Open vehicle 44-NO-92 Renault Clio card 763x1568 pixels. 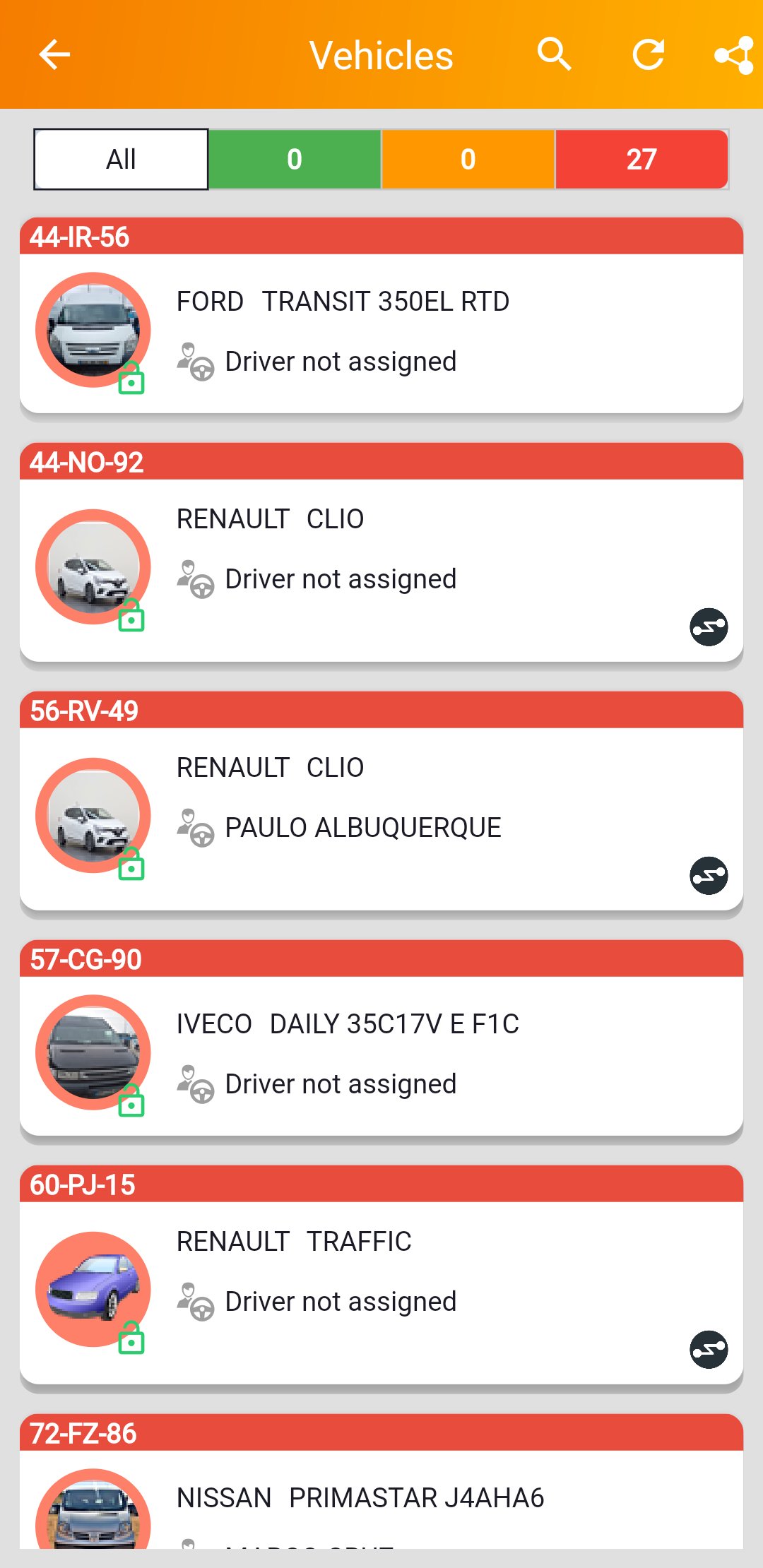(x=381, y=558)
